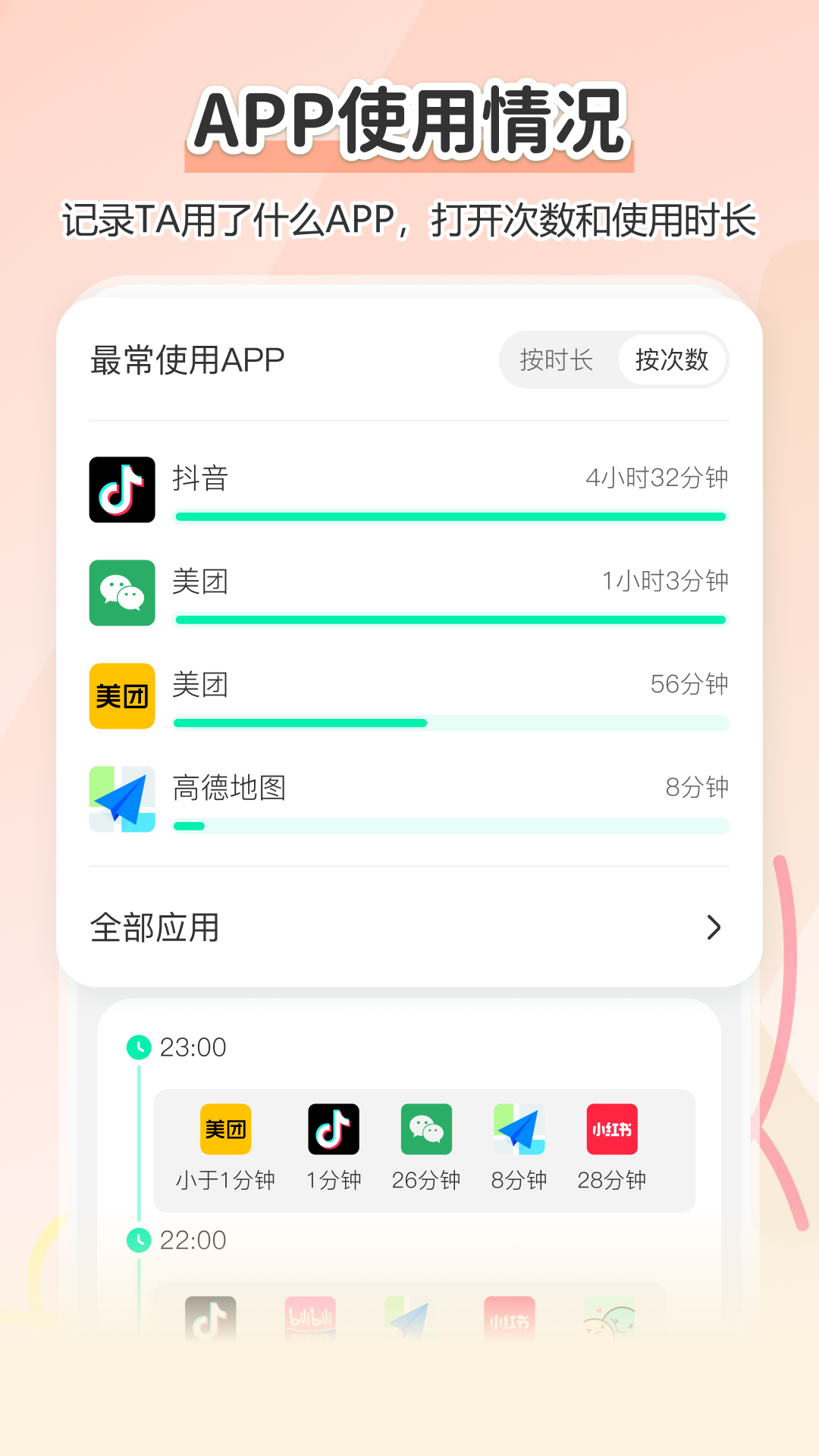819x1456 pixels.
Task: Click the clock icon next to 22:00
Action: point(140,1240)
